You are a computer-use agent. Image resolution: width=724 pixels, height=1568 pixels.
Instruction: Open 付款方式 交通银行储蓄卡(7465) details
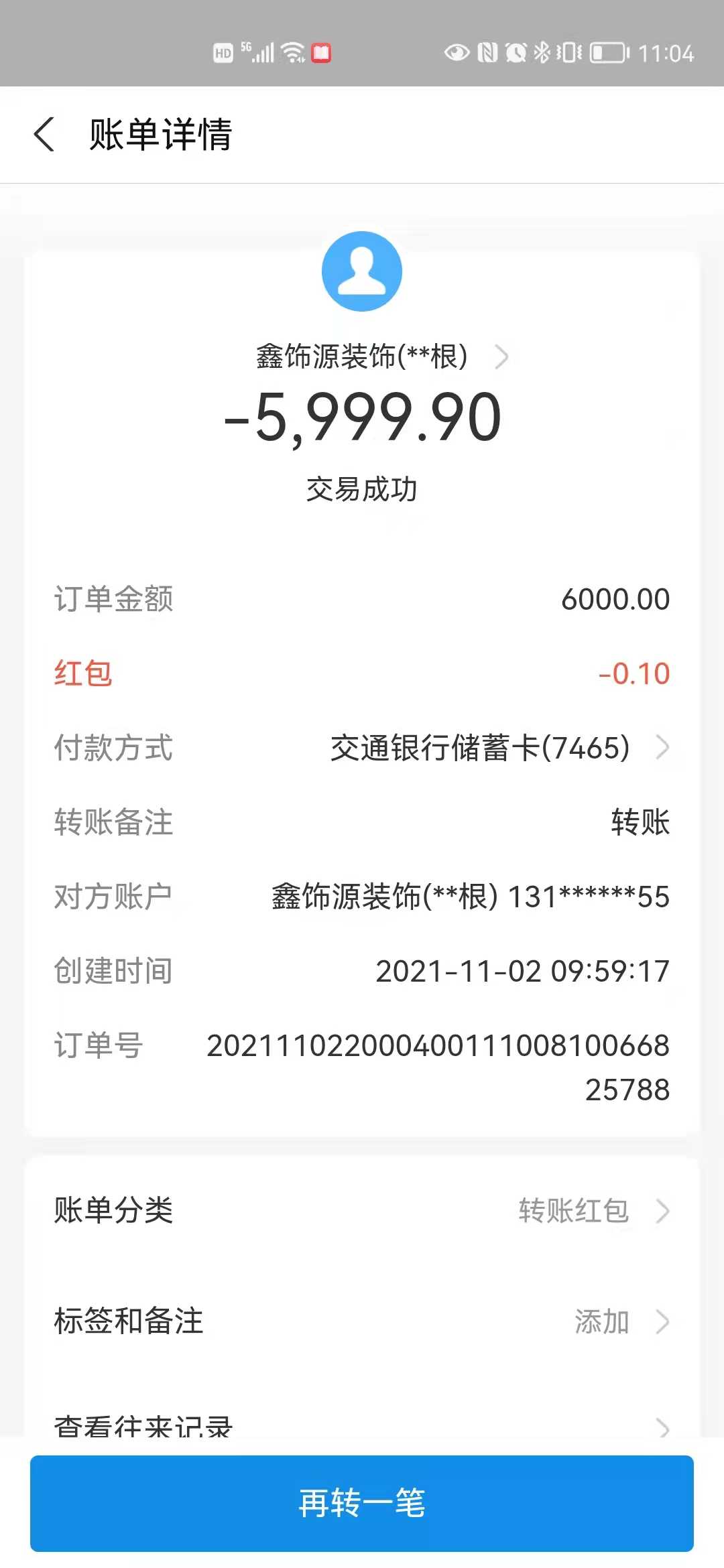click(496, 748)
